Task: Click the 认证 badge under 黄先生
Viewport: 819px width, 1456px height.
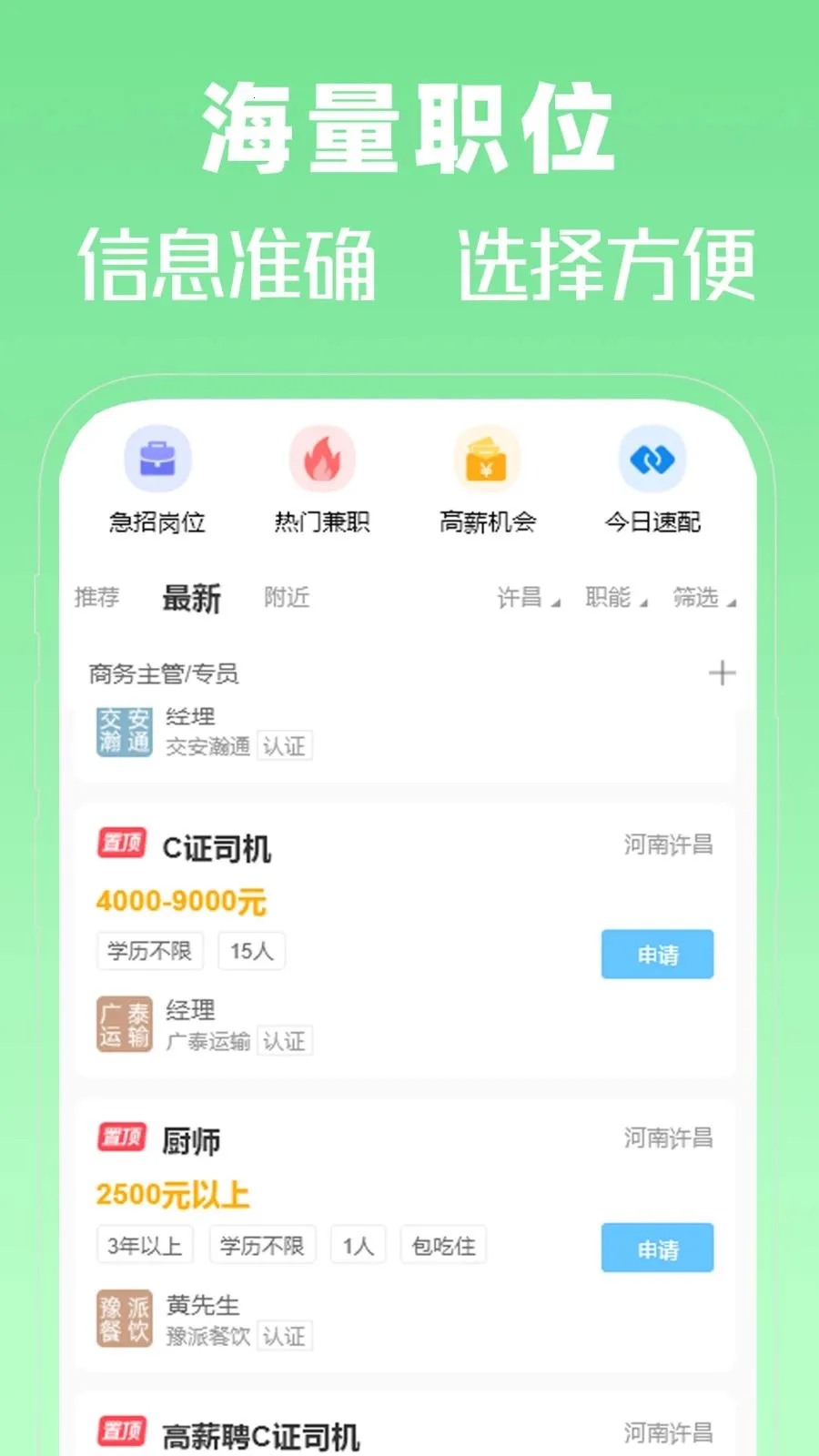Action: 286,1336
